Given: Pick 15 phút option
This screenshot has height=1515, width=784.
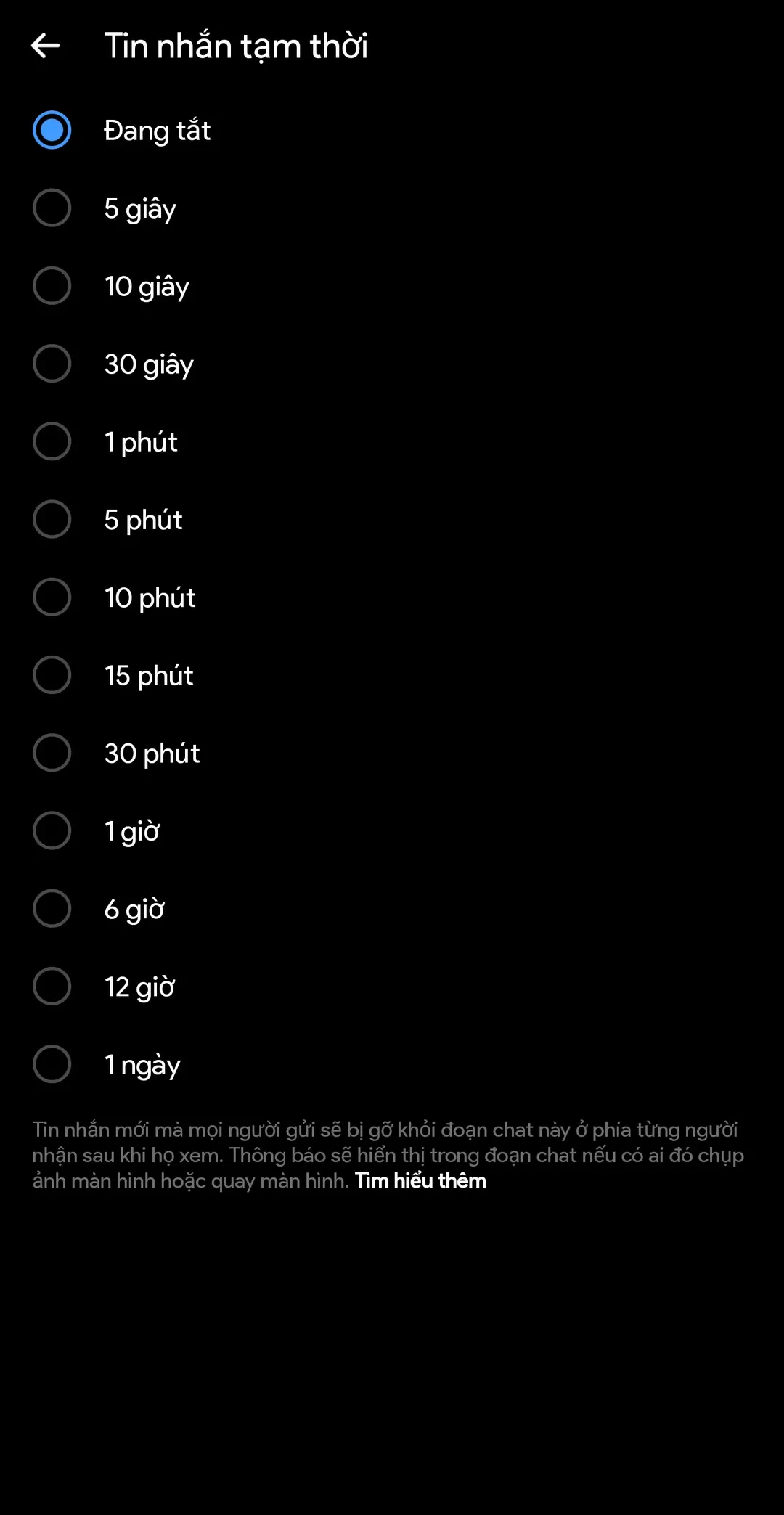Looking at the screenshot, I should point(52,675).
